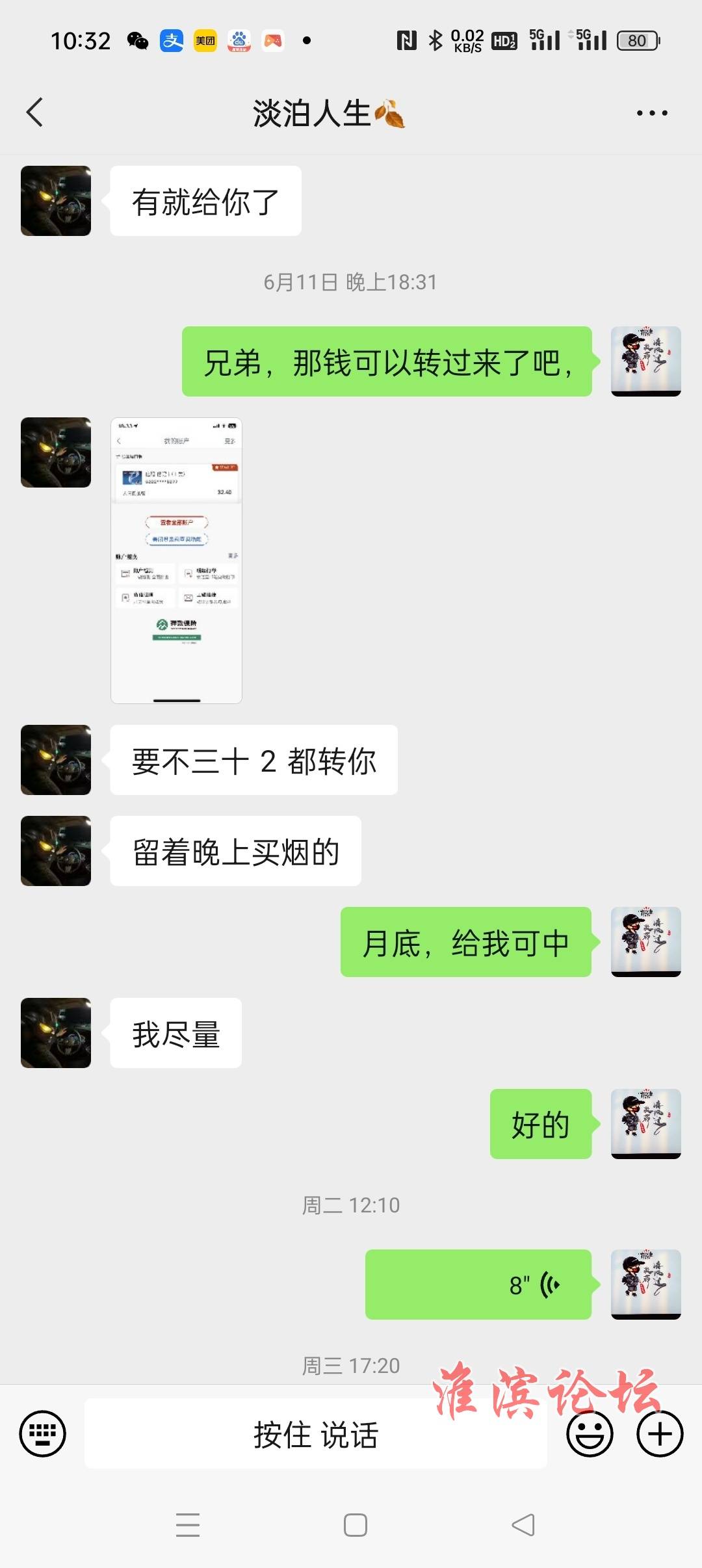Switch to keyboard text input
Screen dimensions: 702x1568
[43, 1434]
